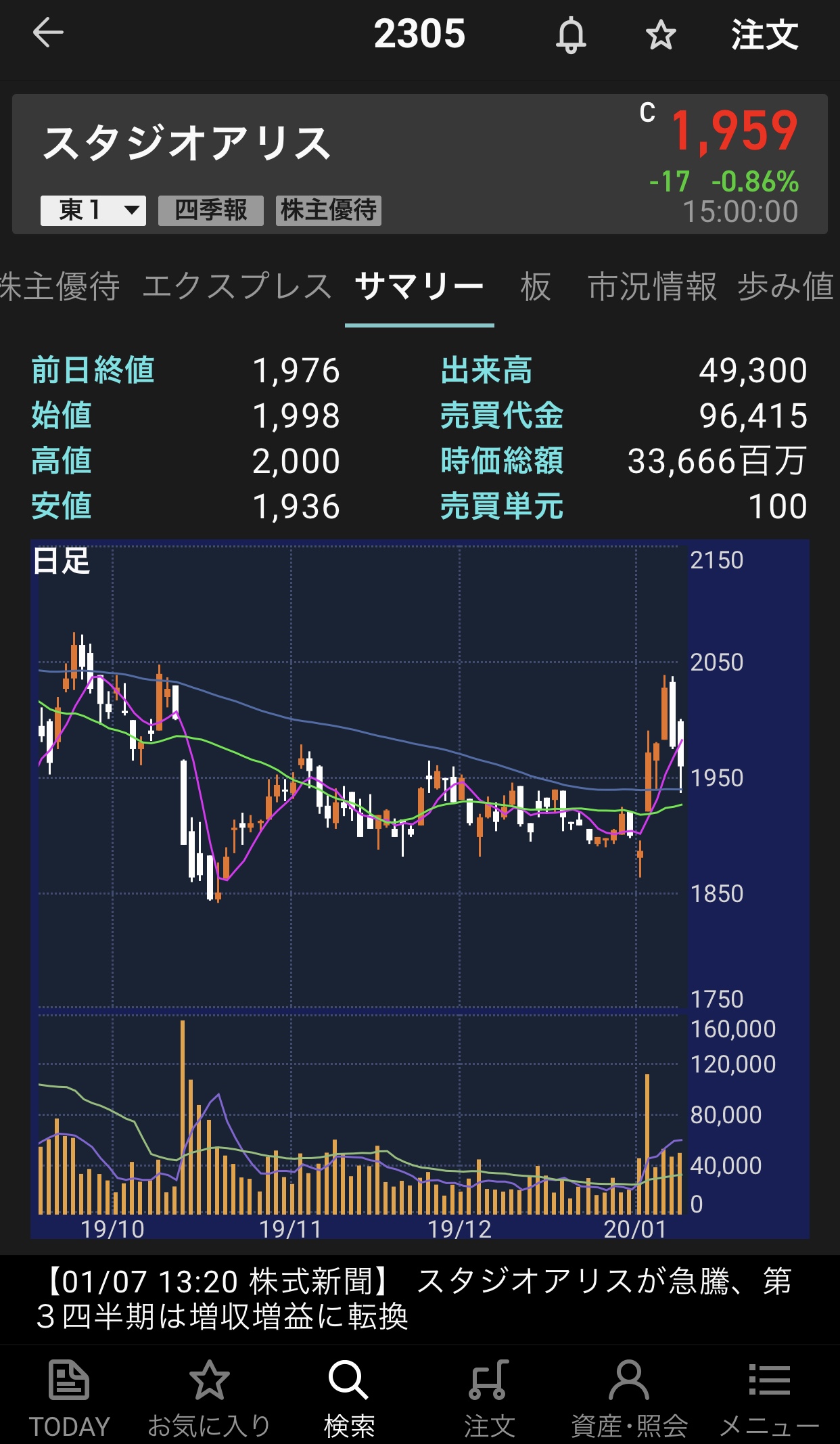Image resolution: width=840 pixels, height=1444 pixels.
Task: Switch to the エクスプレス tab
Action: point(237,286)
